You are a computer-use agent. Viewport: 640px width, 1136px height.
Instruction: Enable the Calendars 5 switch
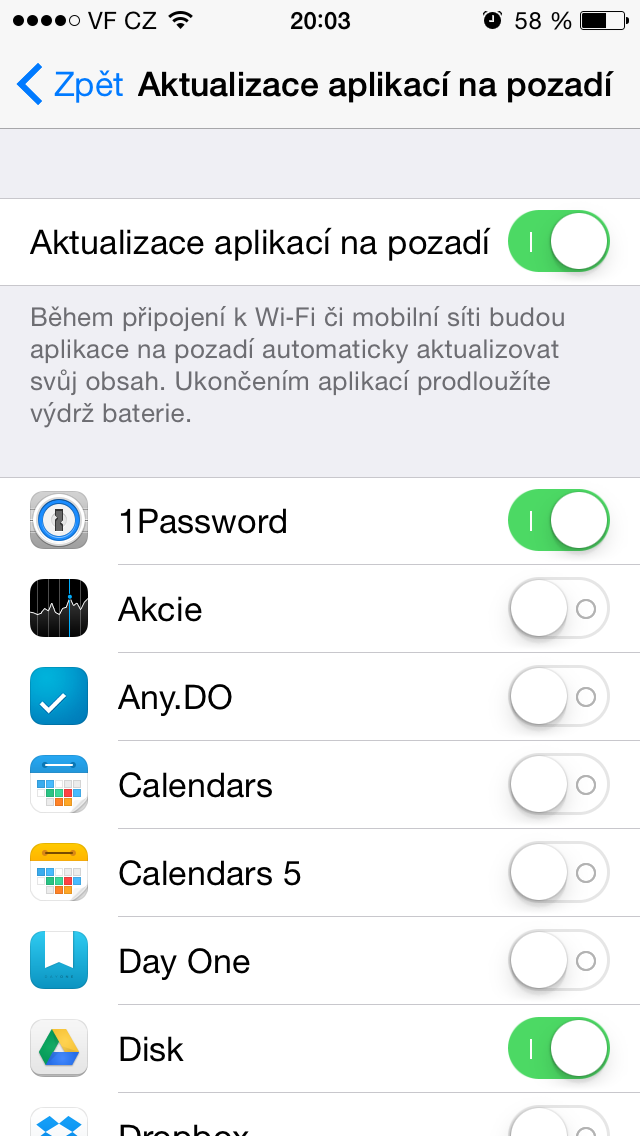[558, 873]
